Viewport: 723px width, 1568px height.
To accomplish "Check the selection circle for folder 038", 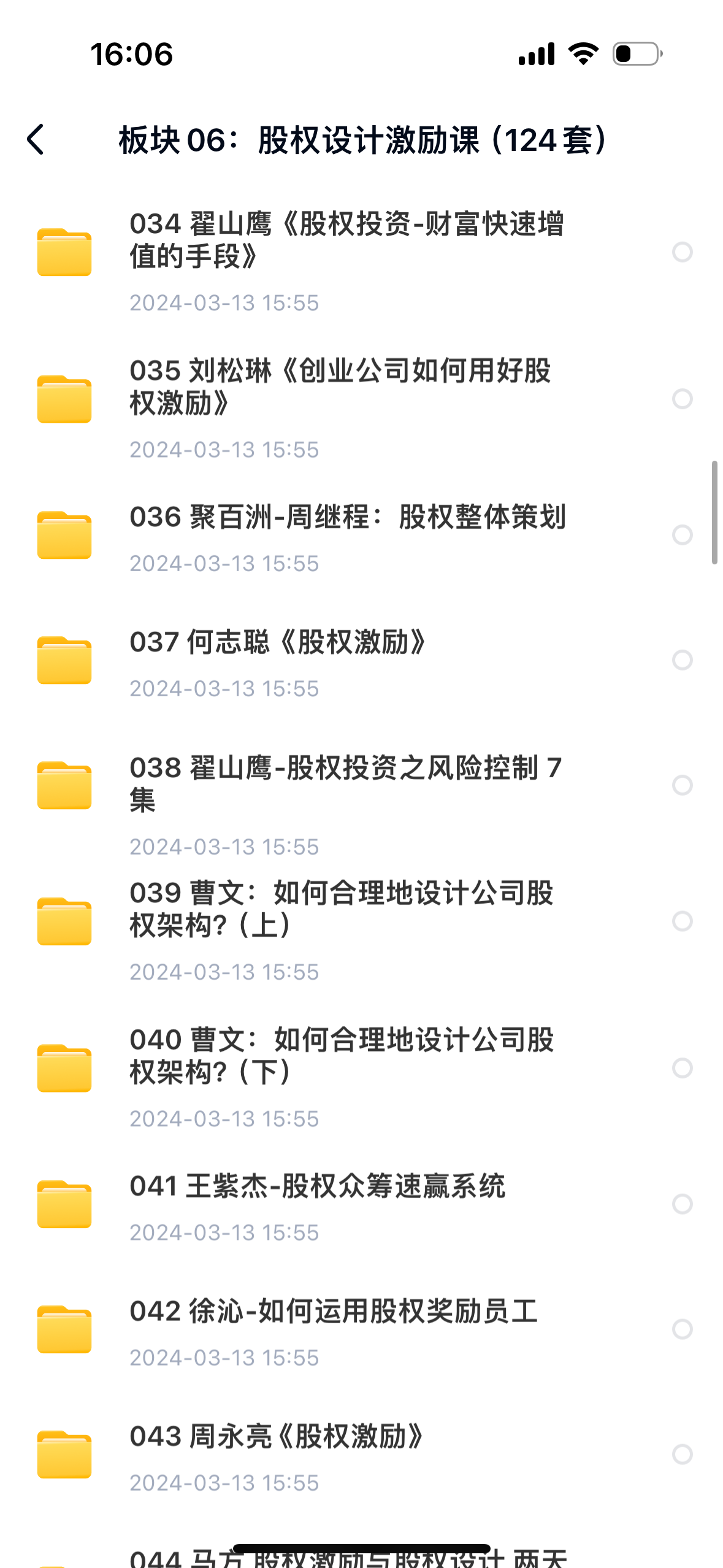I will [682, 785].
